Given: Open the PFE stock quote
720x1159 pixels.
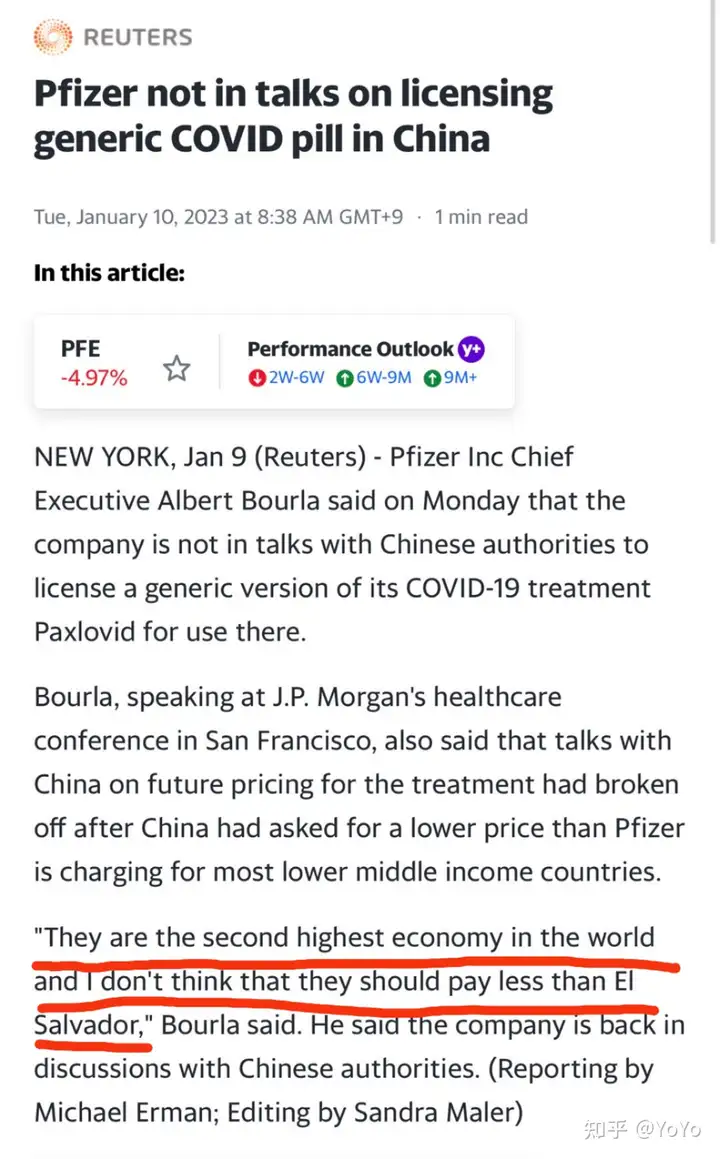Looking at the screenshot, I should point(81,348).
